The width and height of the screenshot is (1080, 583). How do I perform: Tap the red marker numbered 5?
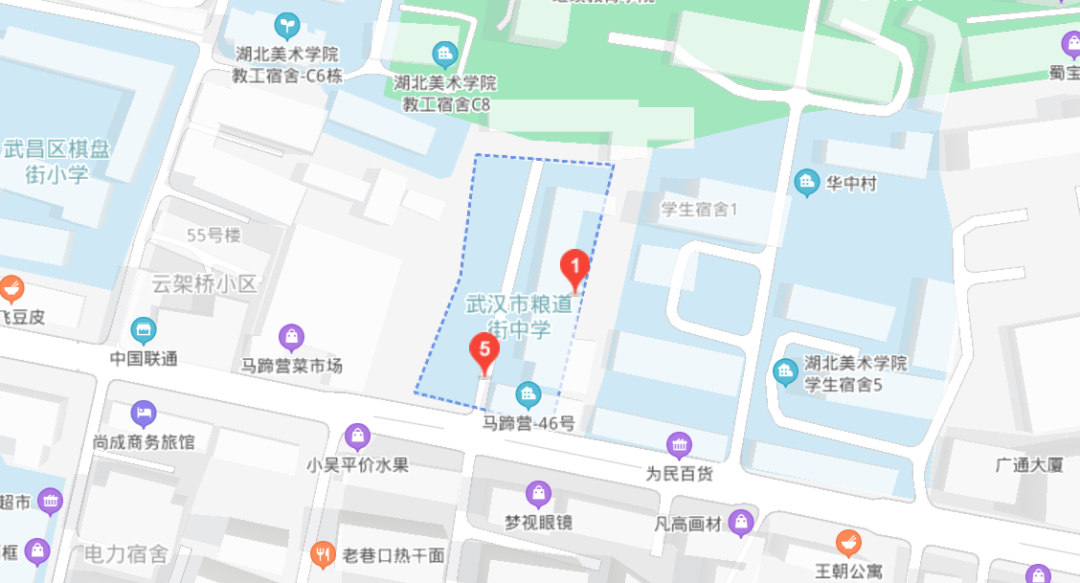485,351
